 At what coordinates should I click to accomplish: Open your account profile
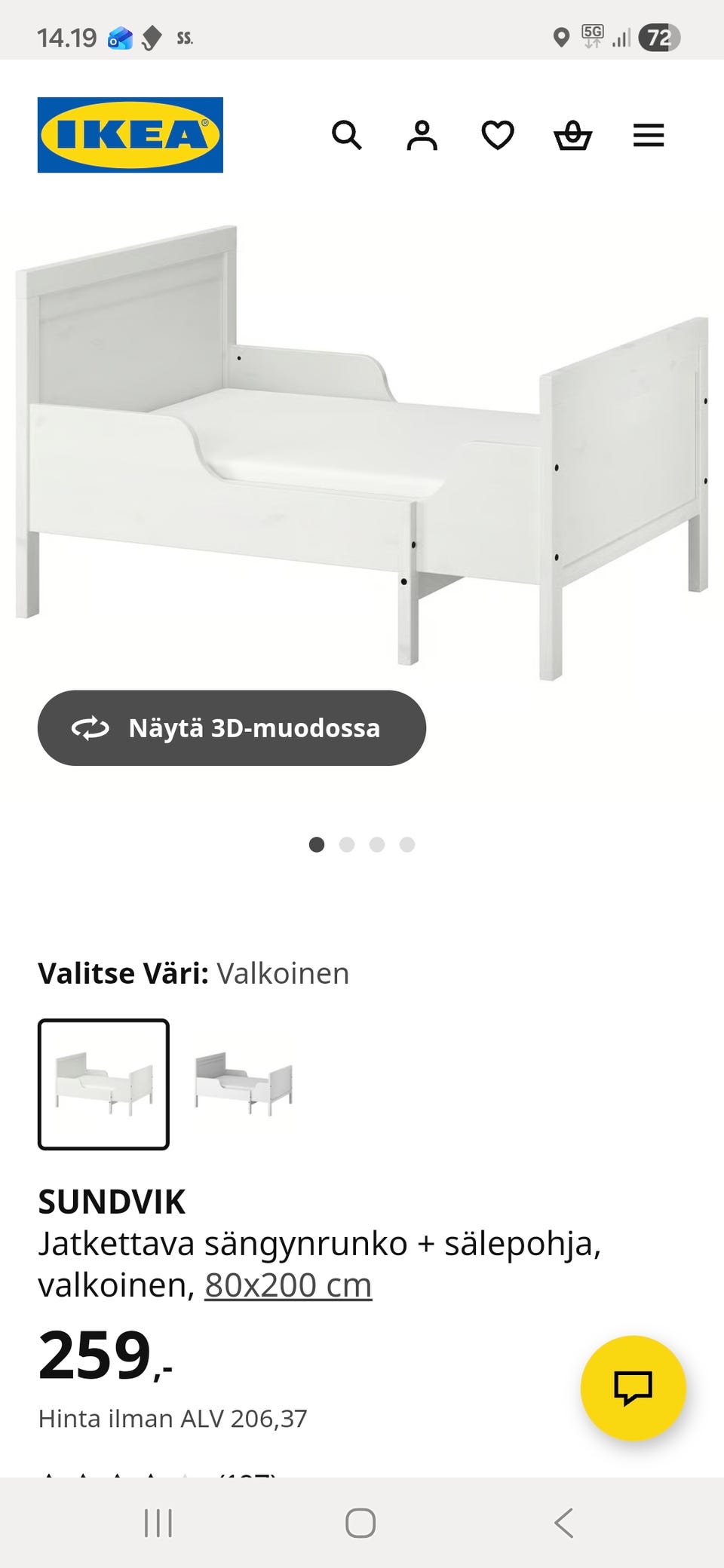point(423,136)
